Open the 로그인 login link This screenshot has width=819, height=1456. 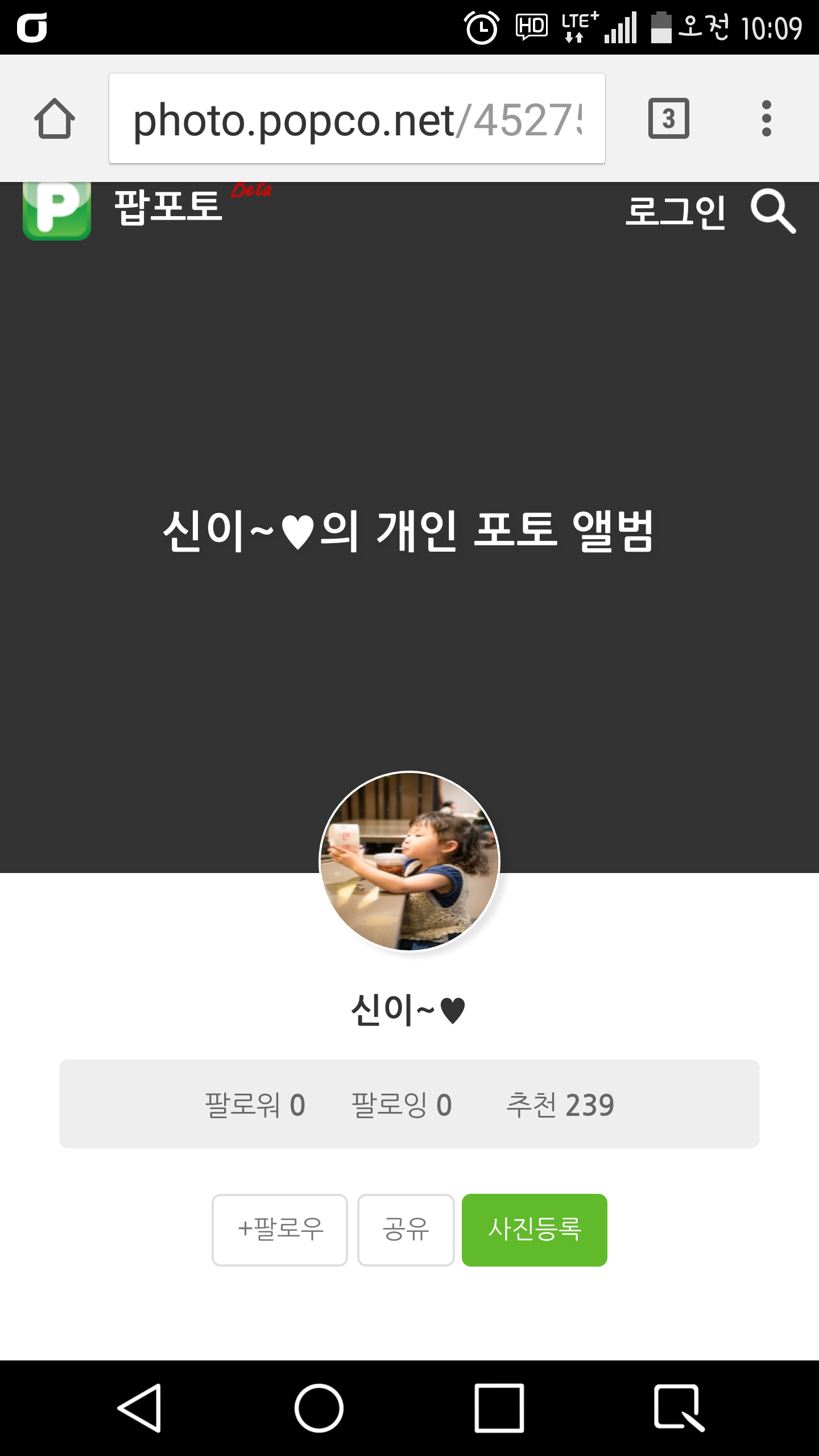675,212
